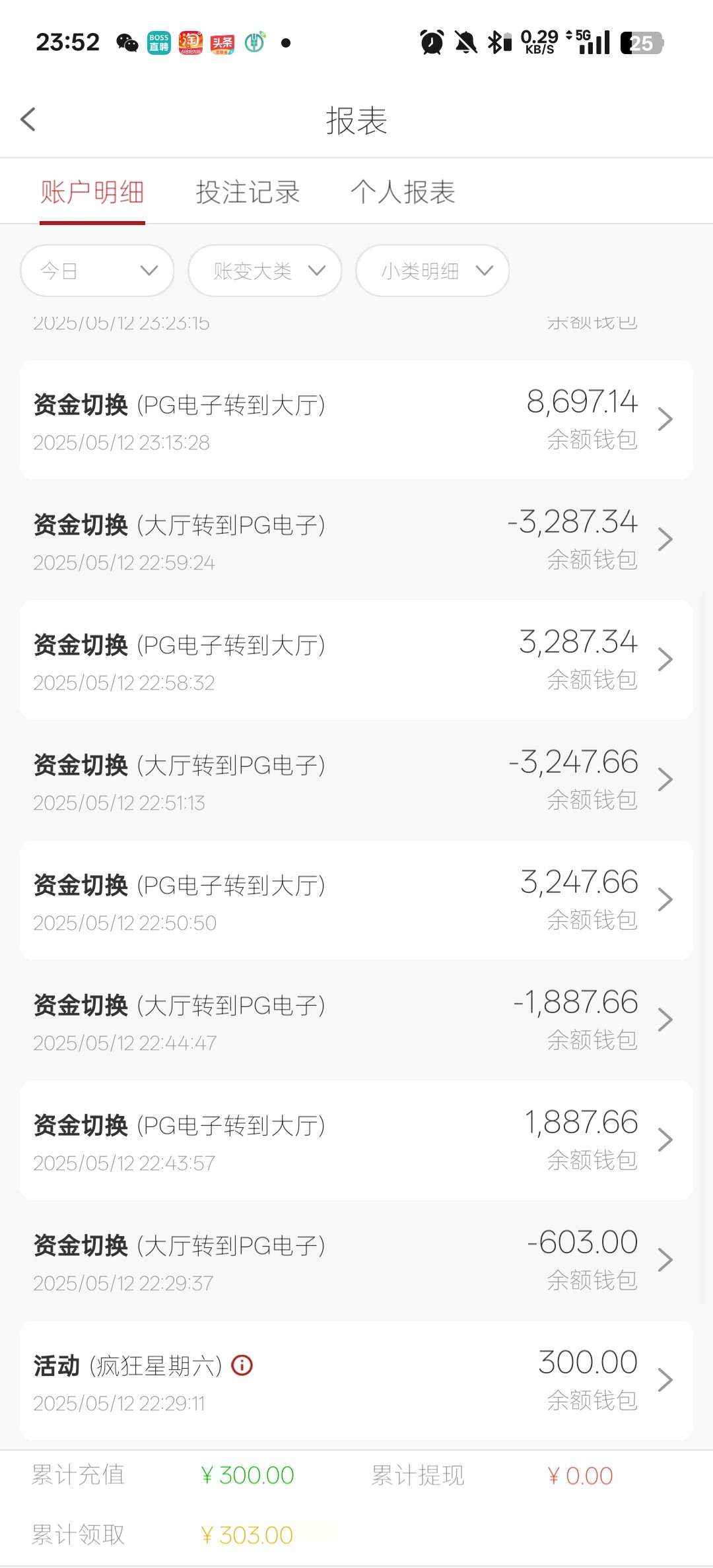Switch to the 个人报表 tab
The height and width of the screenshot is (1568, 713).
[403, 192]
